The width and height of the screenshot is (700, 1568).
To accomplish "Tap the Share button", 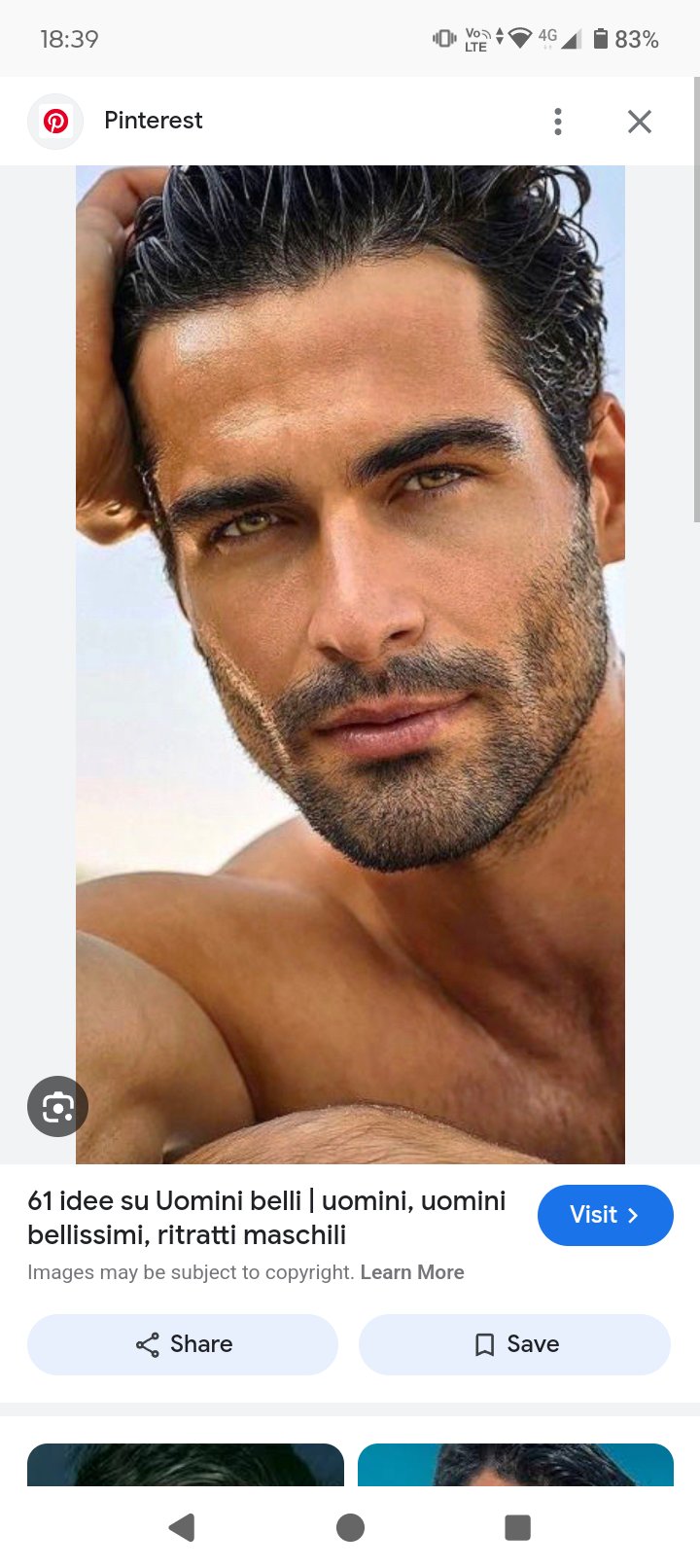I will point(183,1344).
